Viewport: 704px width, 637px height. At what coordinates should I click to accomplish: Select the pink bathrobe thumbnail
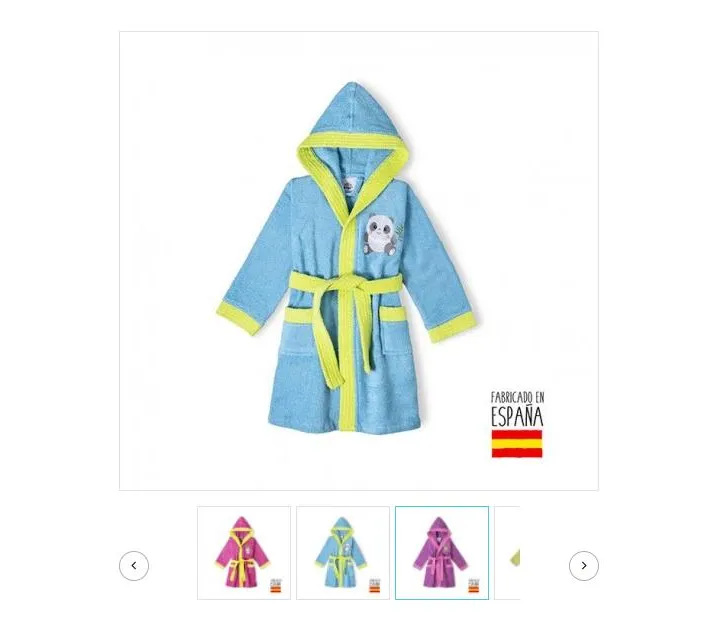(x=244, y=553)
